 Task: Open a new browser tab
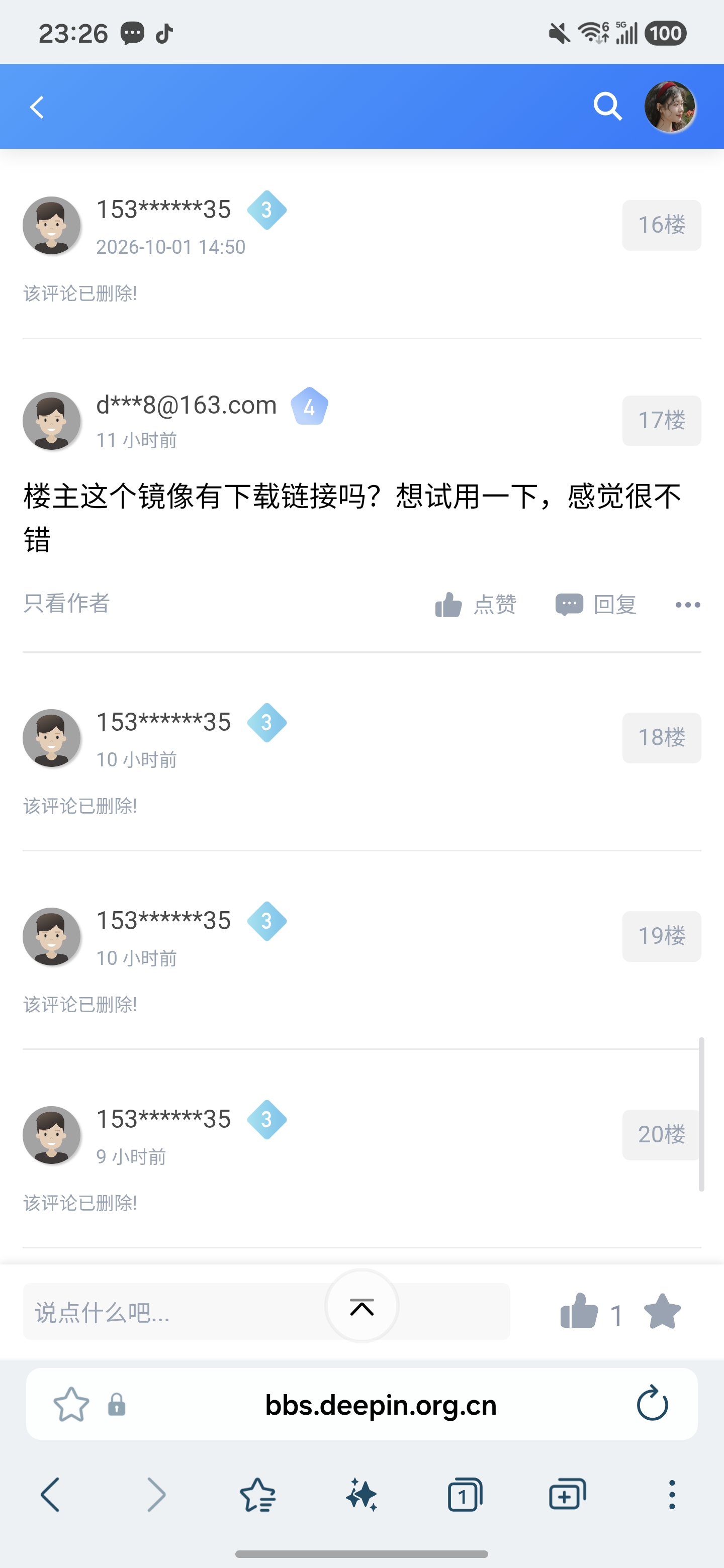click(568, 1494)
